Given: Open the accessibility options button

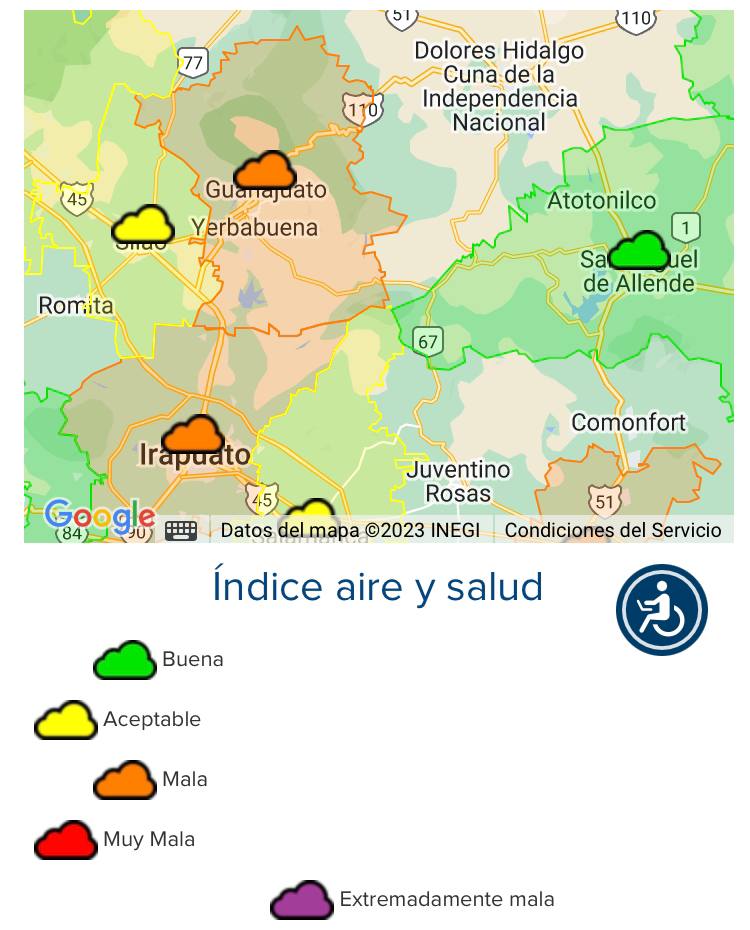Looking at the screenshot, I should click(662, 610).
